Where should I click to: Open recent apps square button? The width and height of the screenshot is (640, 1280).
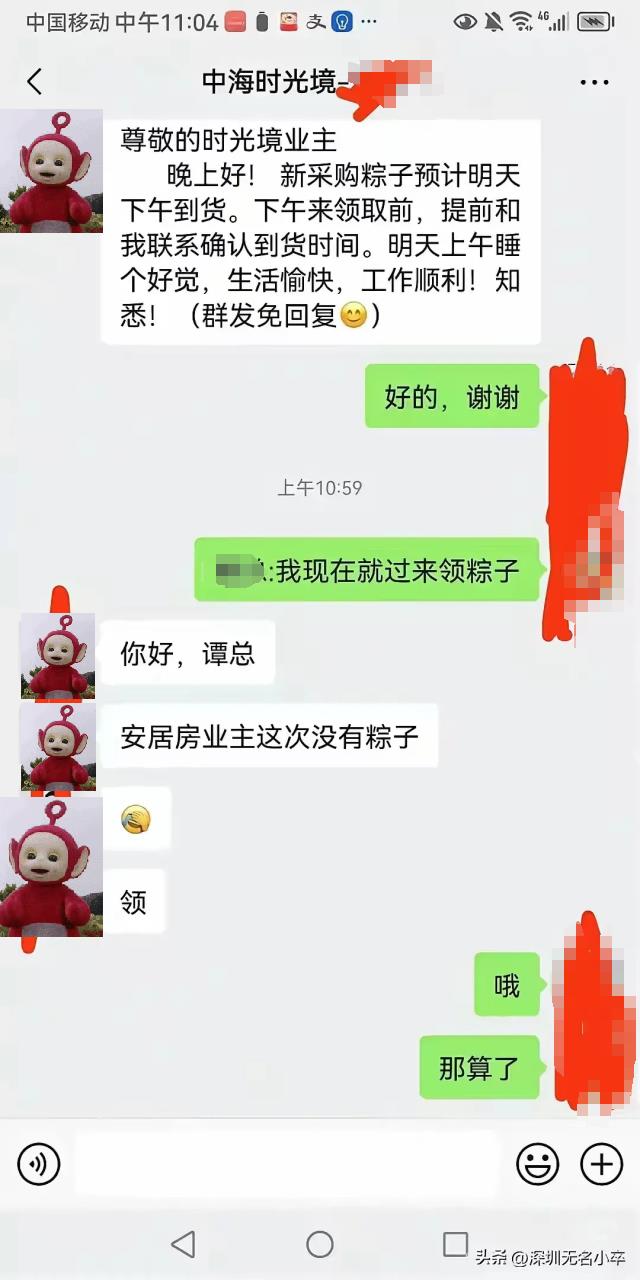point(455,1244)
